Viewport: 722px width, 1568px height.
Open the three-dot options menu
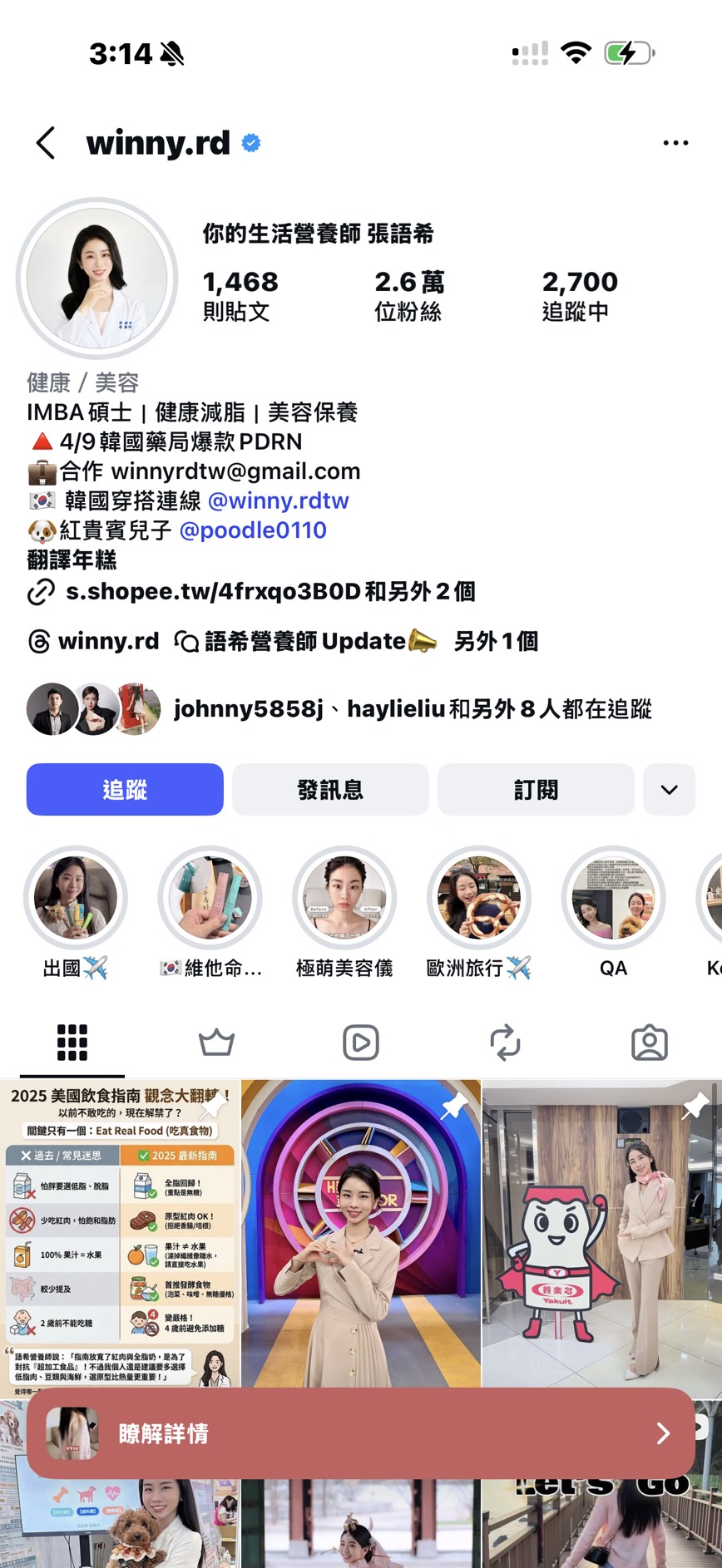675,143
